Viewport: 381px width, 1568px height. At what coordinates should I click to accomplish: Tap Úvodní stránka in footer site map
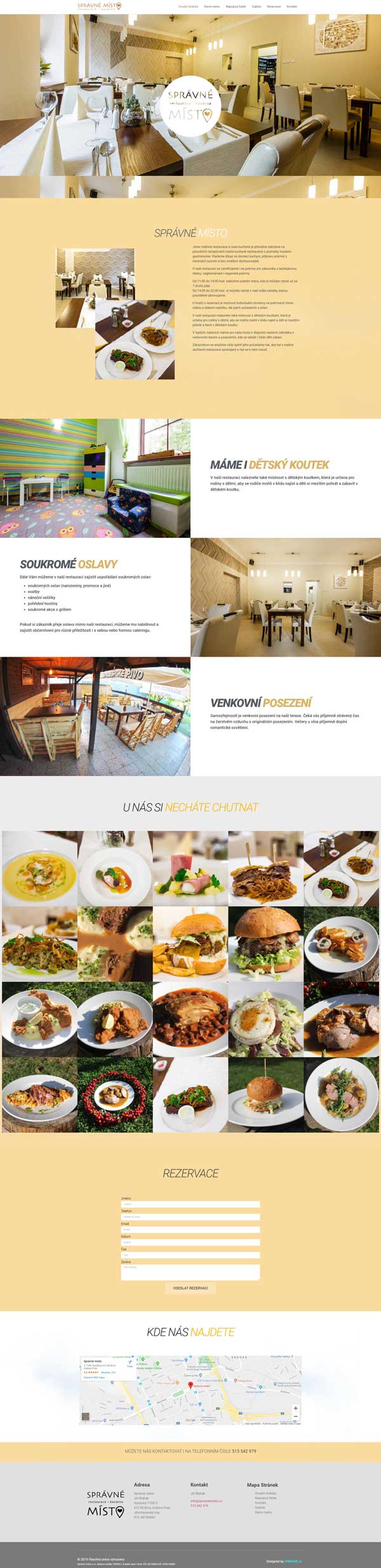click(x=265, y=1493)
